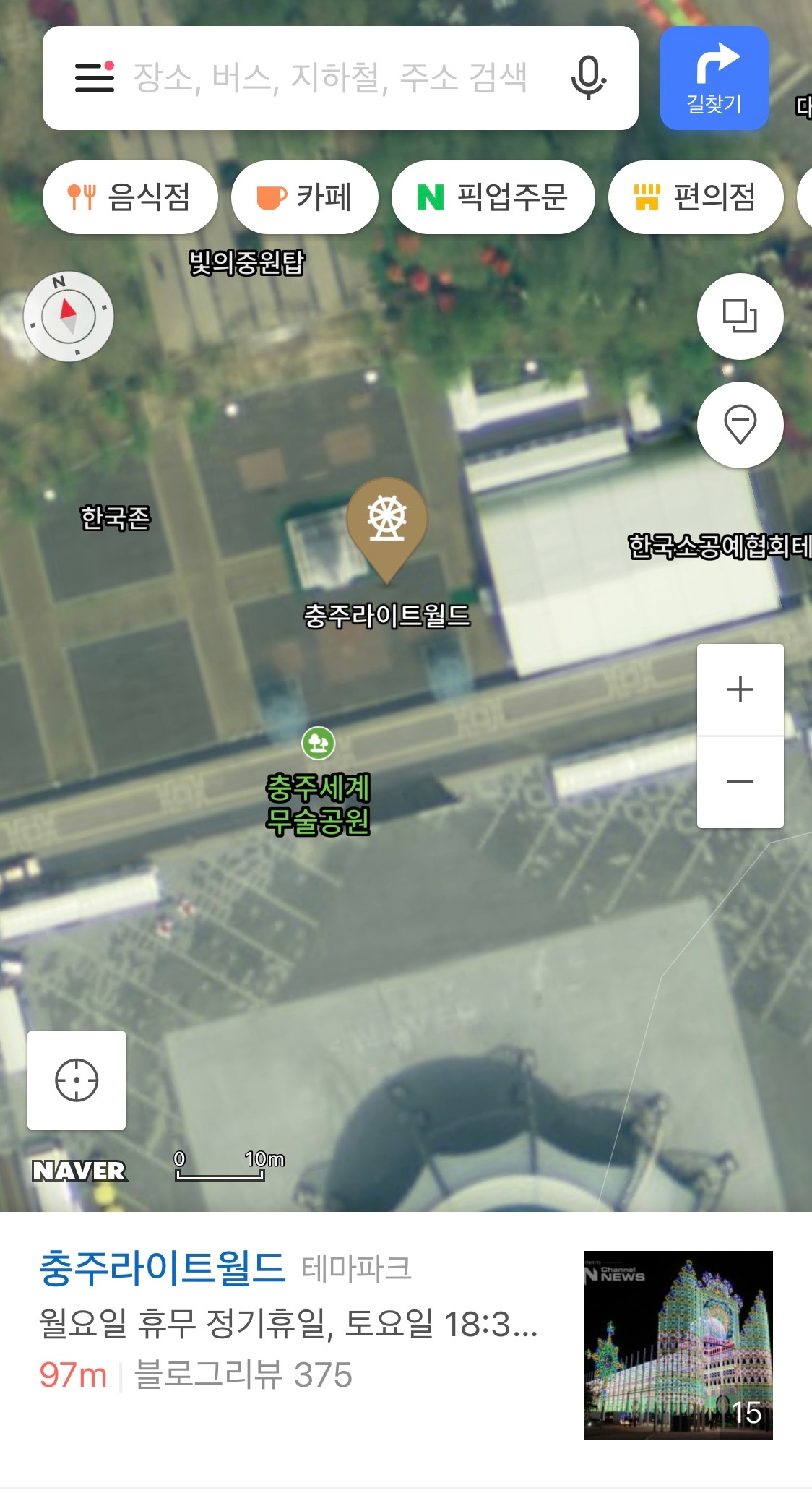812x1493 pixels.
Task: Open 충주라이트월드 place details
Action: point(163,1269)
